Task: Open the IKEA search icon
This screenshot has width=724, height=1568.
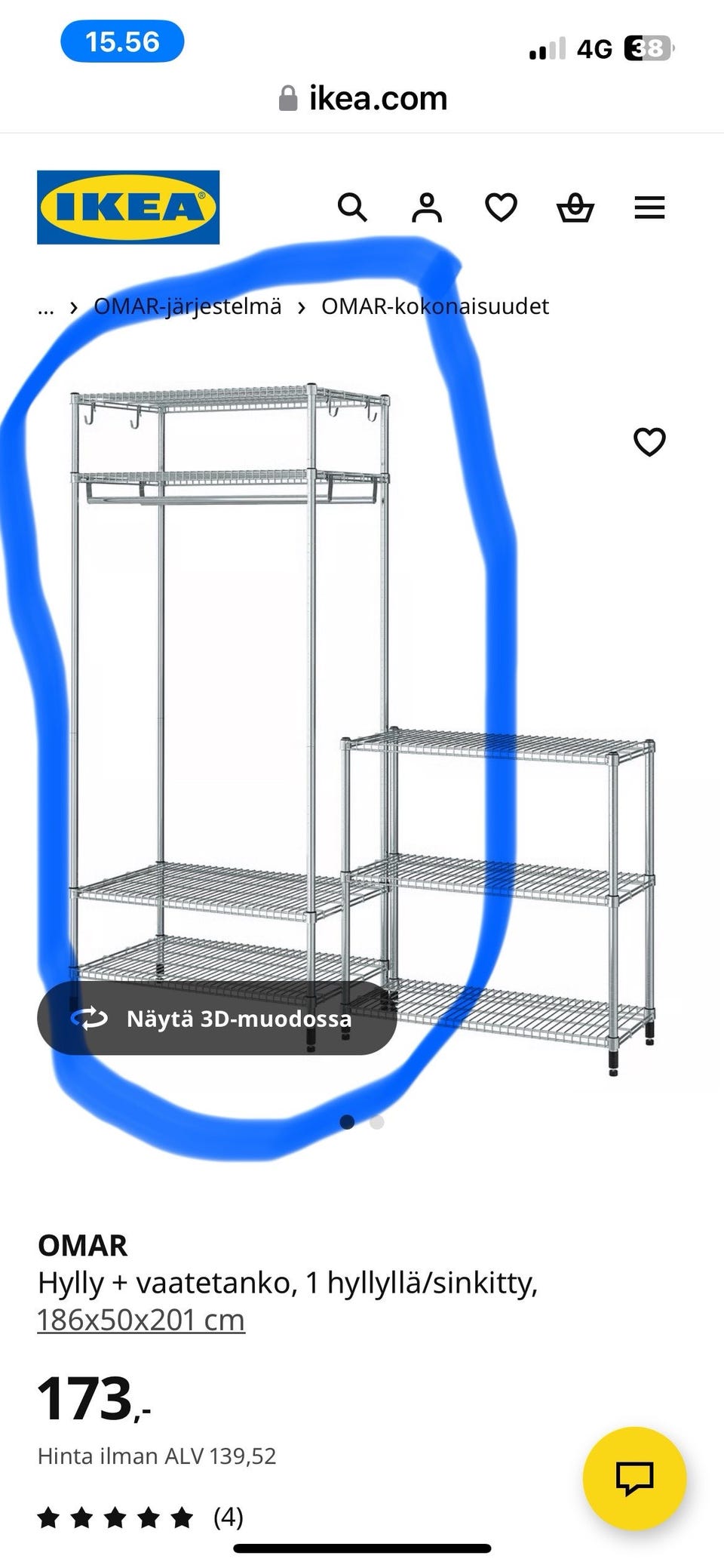Action: pyautogui.click(x=352, y=208)
